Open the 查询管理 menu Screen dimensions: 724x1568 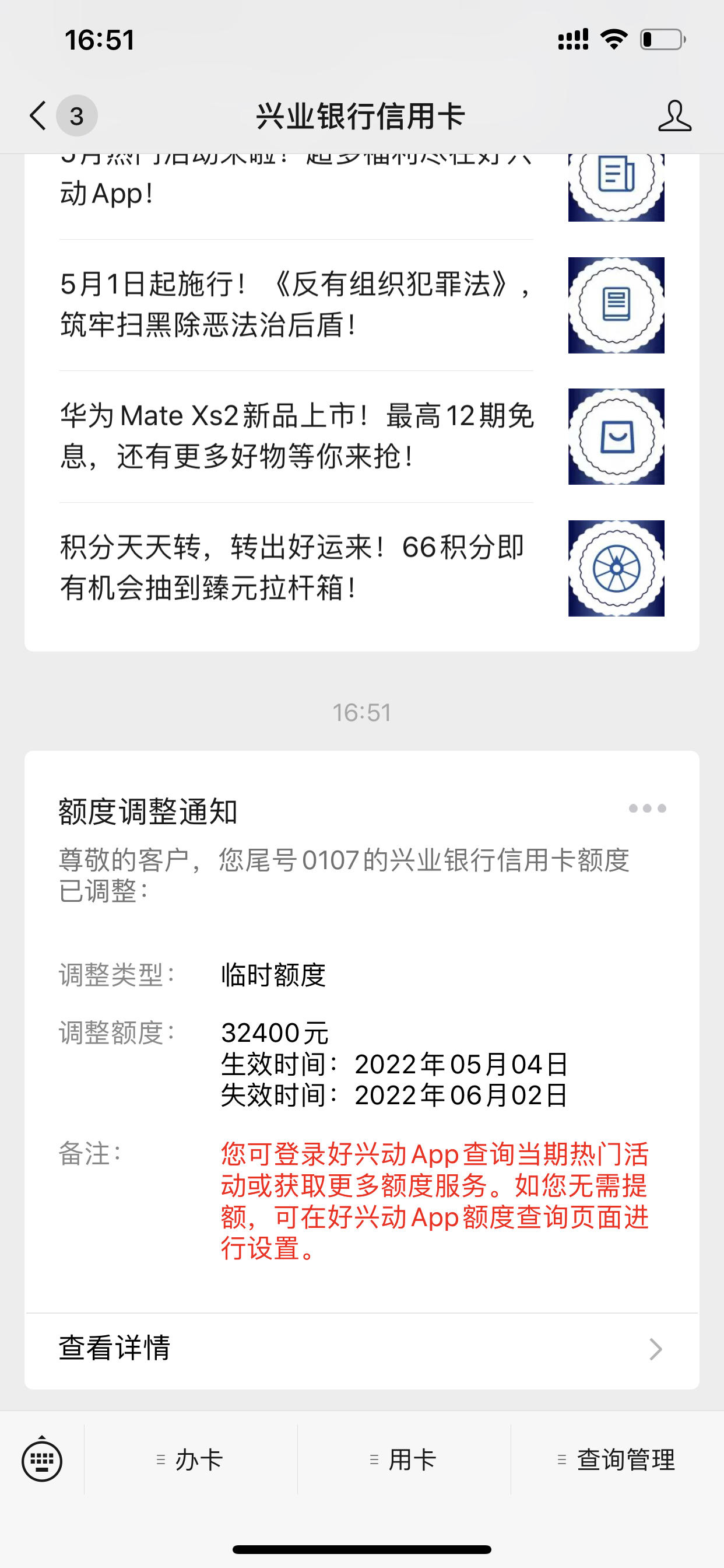617,1459
